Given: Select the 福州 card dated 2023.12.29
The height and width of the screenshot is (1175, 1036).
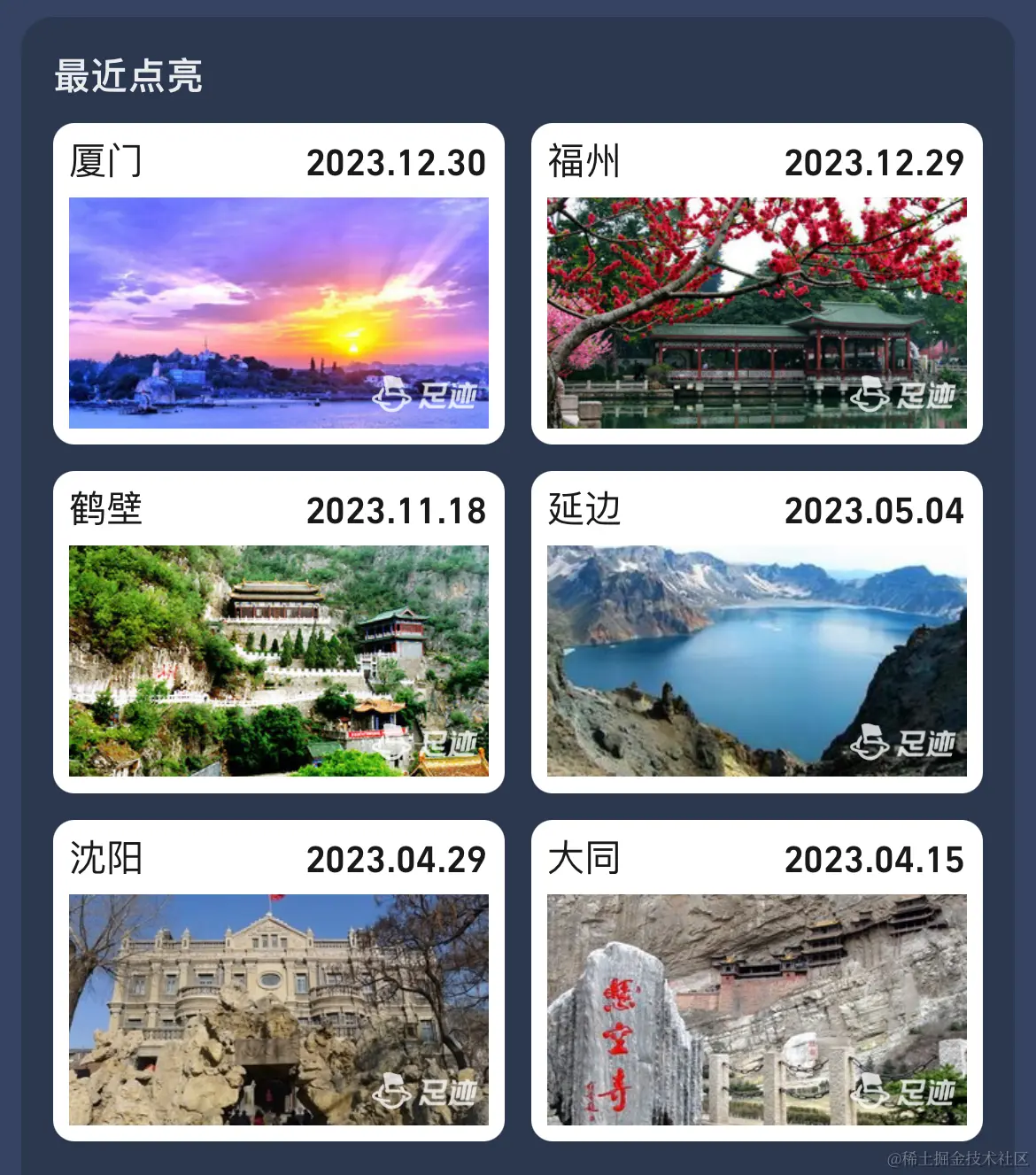Looking at the screenshot, I should point(756,283).
